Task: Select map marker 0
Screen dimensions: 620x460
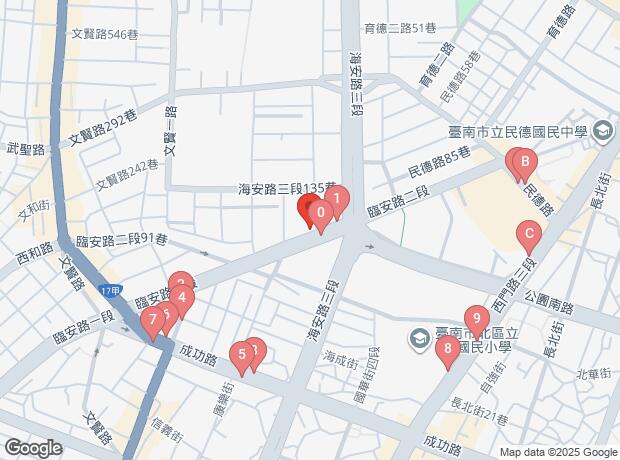Action: tap(320, 213)
